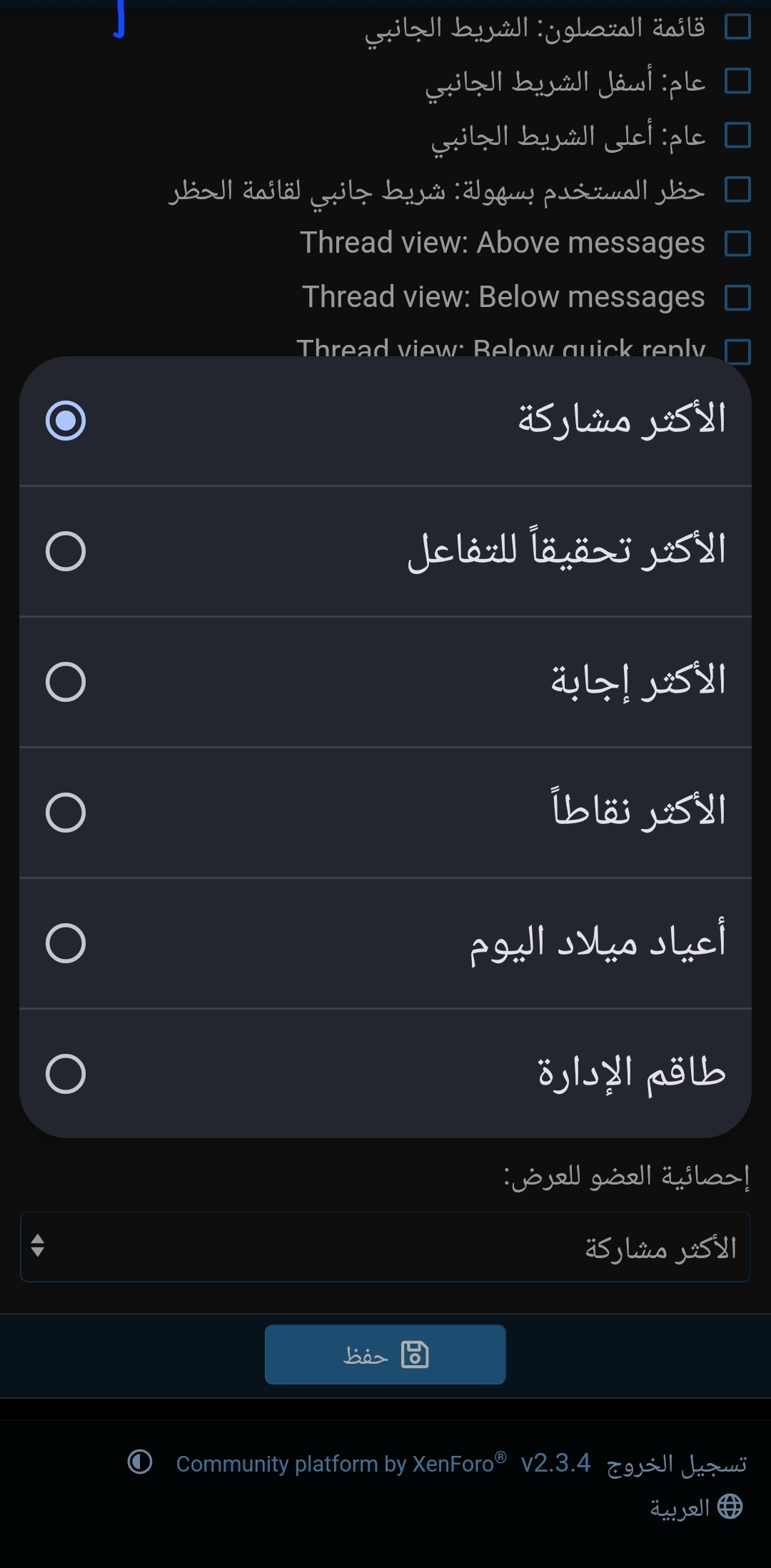Open إحصائية العضو للعرض dropdown
Viewport: 771px width, 1568px height.
tap(385, 1247)
